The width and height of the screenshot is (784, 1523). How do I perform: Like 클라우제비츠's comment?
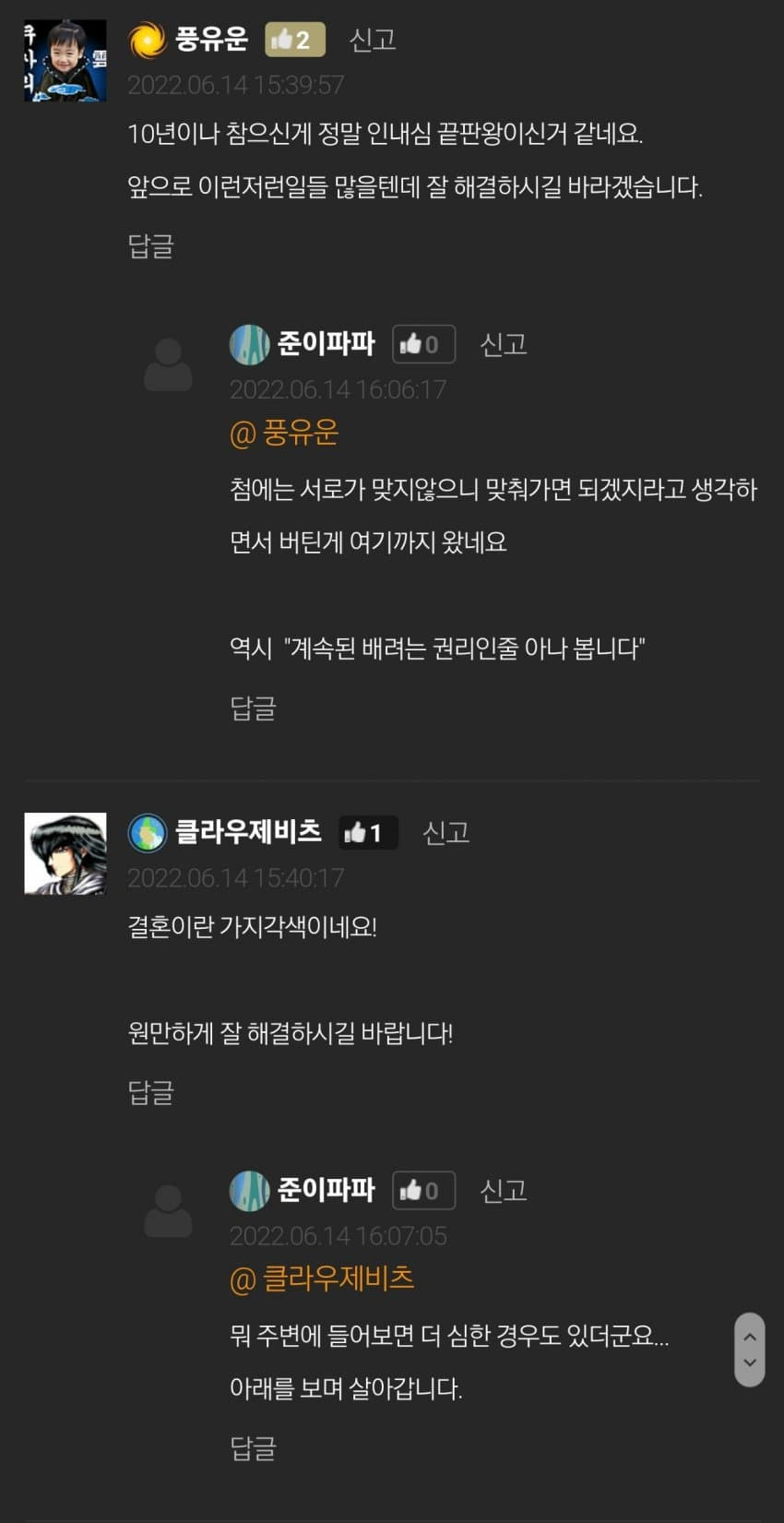(367, 833)
